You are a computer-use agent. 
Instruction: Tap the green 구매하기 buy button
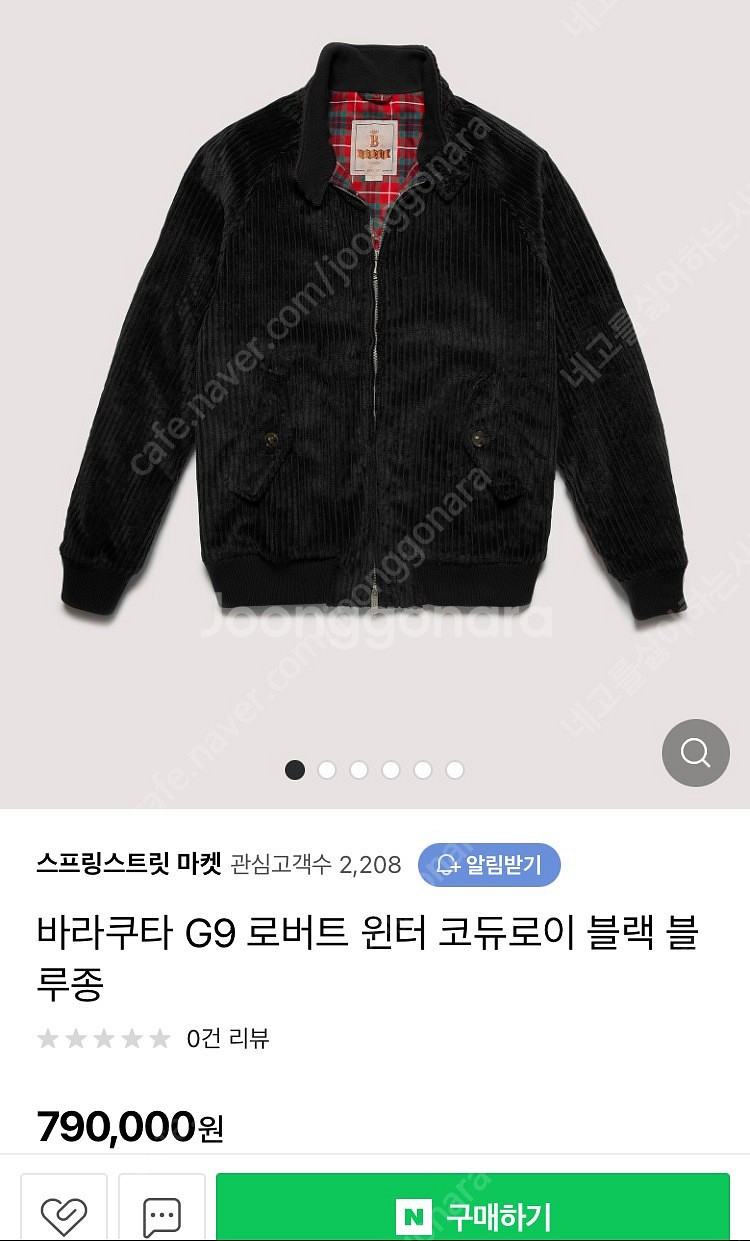coord(473,1214)
